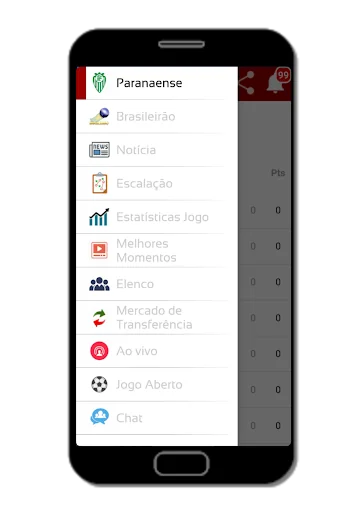
Task: Open Estatísticas Jogo
Action: tap(157, 217)
